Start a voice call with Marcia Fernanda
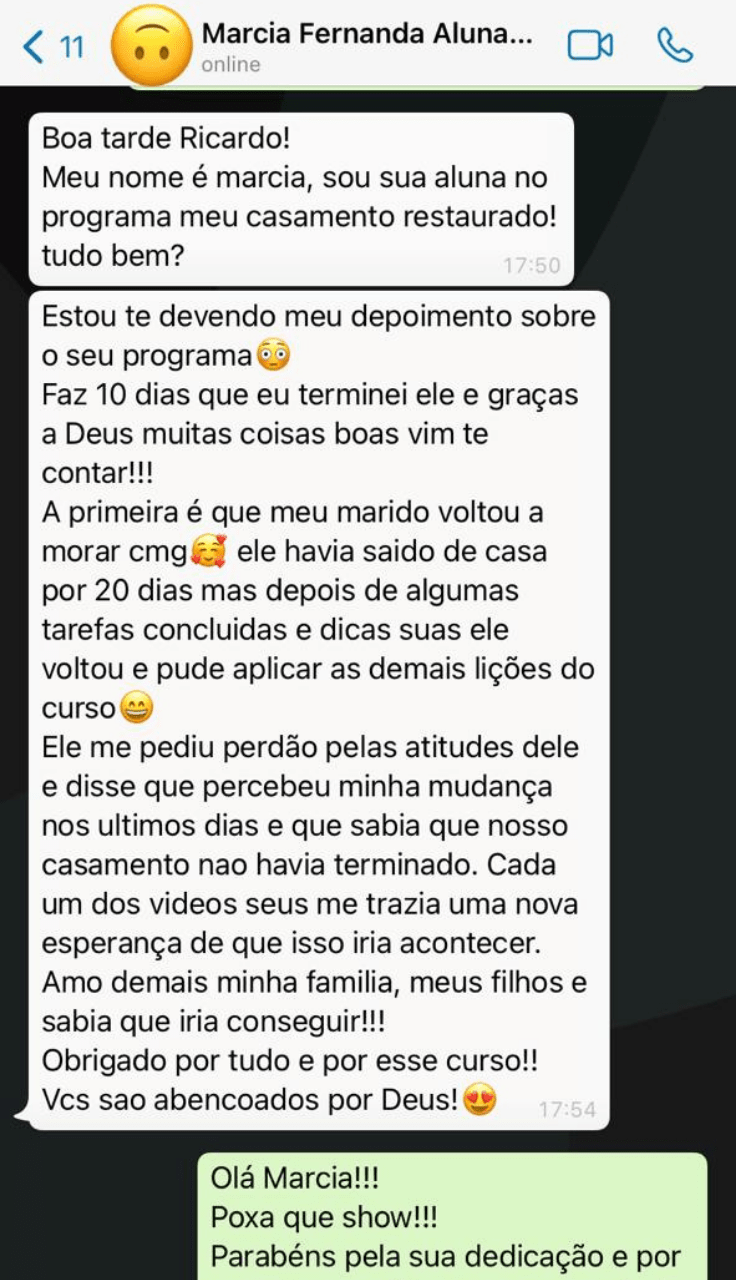The height and width of the screenshot is (1280, 736). [674, 45]
